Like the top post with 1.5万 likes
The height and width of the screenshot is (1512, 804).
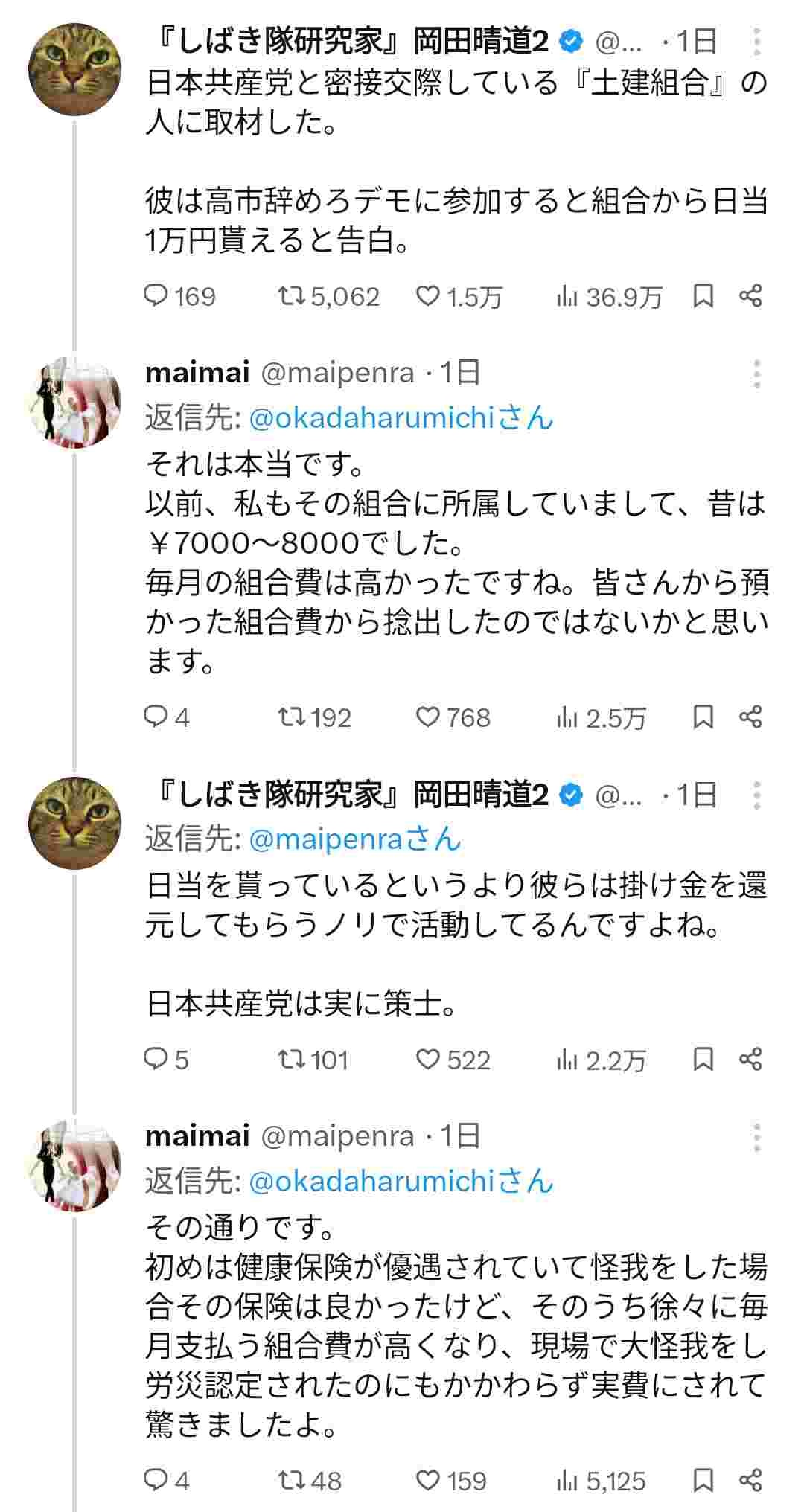(428, 297)
